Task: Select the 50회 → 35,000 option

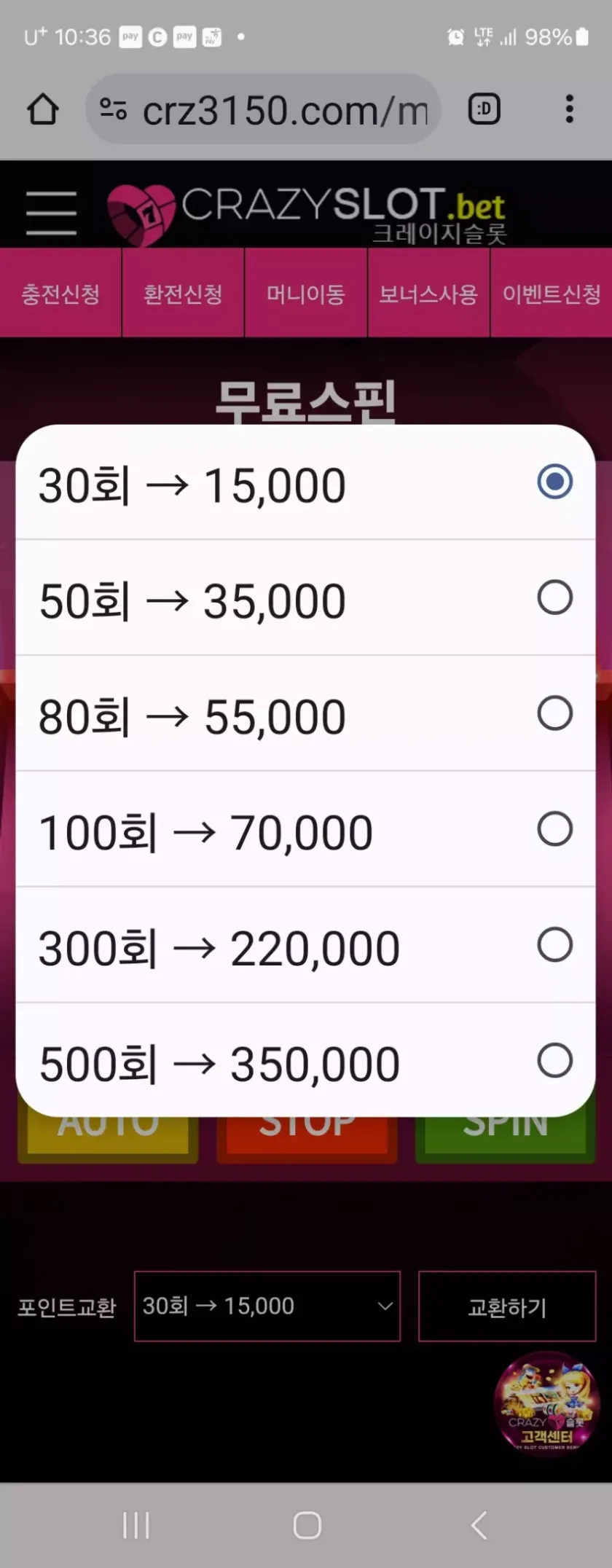Action: [305, 599]
